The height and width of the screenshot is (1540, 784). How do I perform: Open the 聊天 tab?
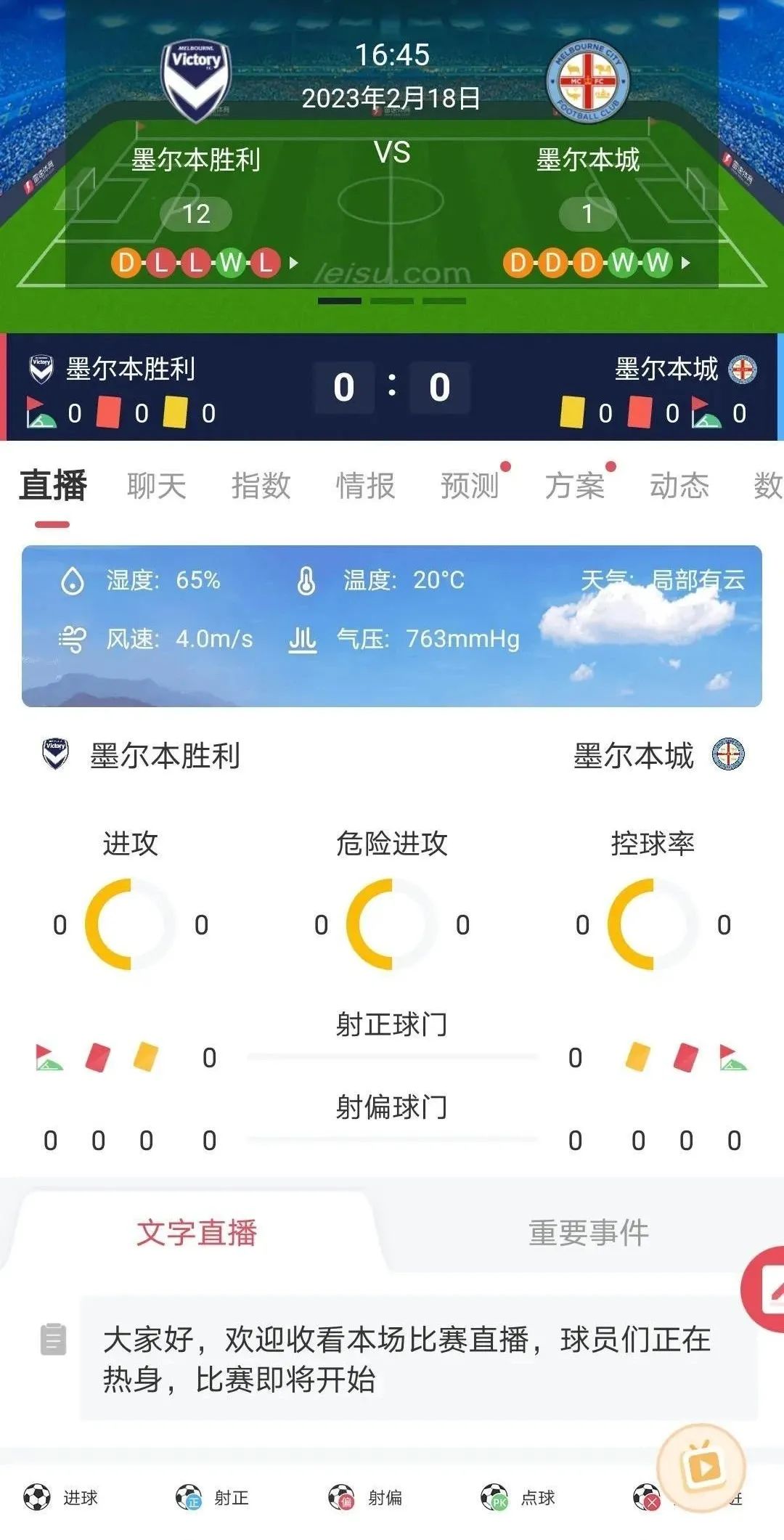(156, 486)
